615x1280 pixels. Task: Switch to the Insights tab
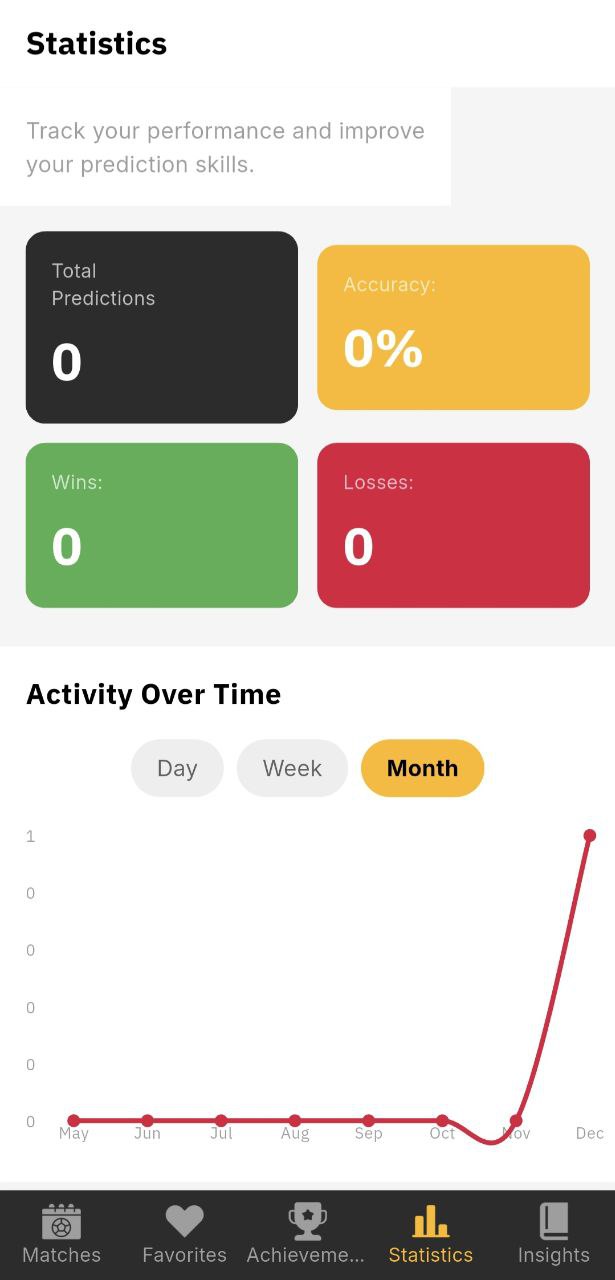pyautogui.click(x=553, y=1235)
